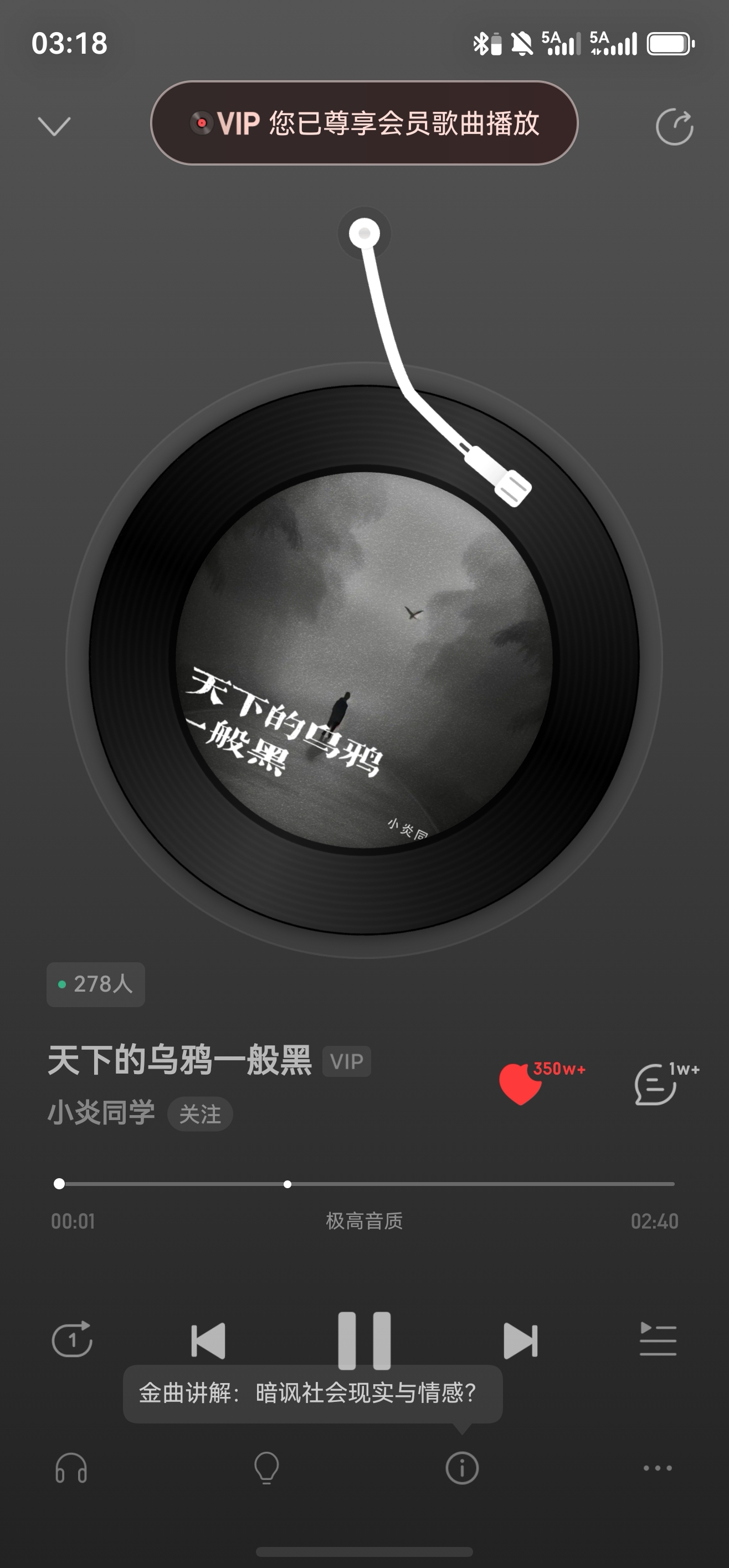Switch the single-loop repeat mode
This screenshot has width=729, height=1568.
click(x=72, y=1339)
